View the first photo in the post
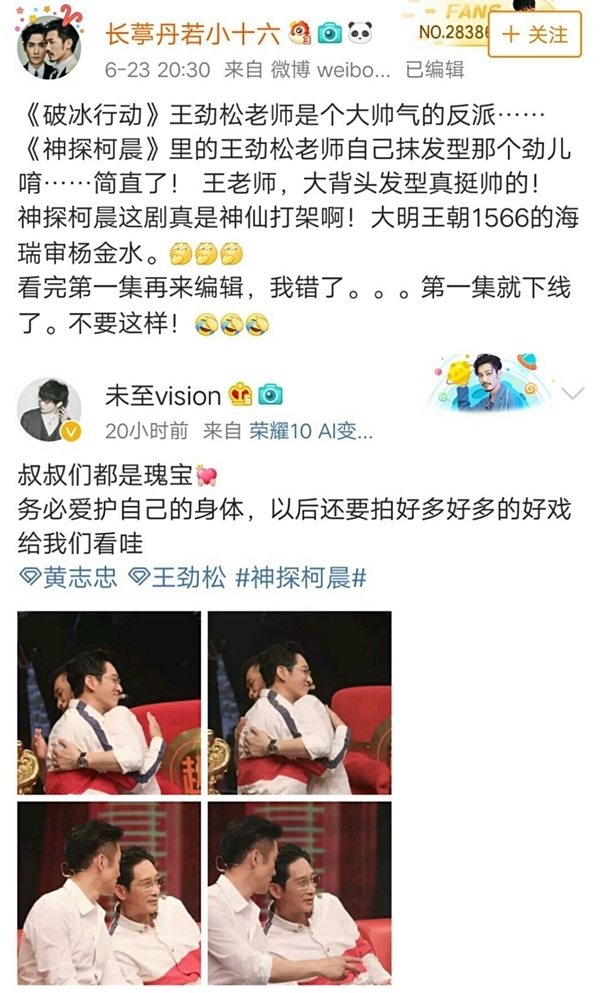 (x=108, y=702)
